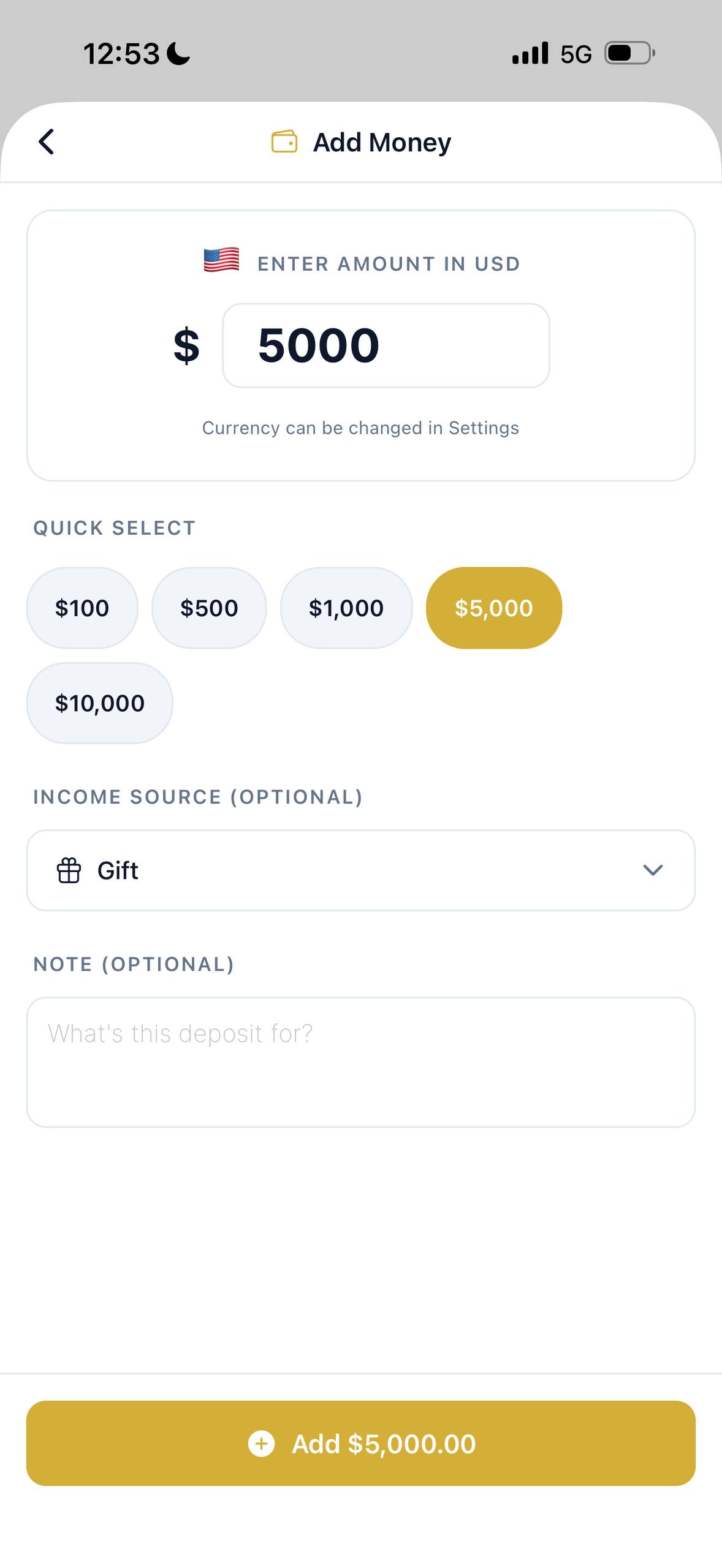722x1568 pixels.
Task: Click the battery indicator in the status bar
Action: pos(626,54)
